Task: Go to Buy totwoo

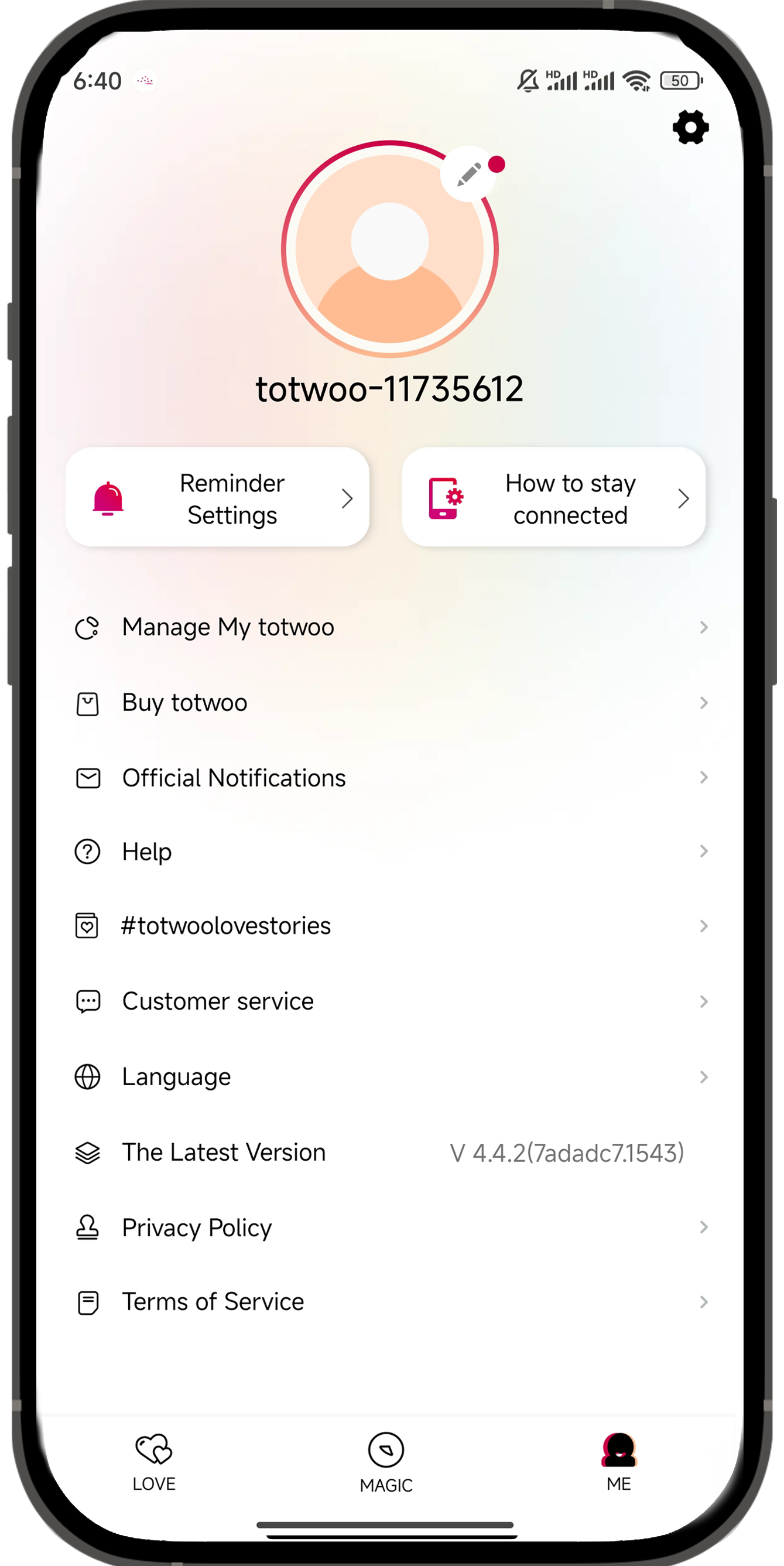Action: click(389, 703)
